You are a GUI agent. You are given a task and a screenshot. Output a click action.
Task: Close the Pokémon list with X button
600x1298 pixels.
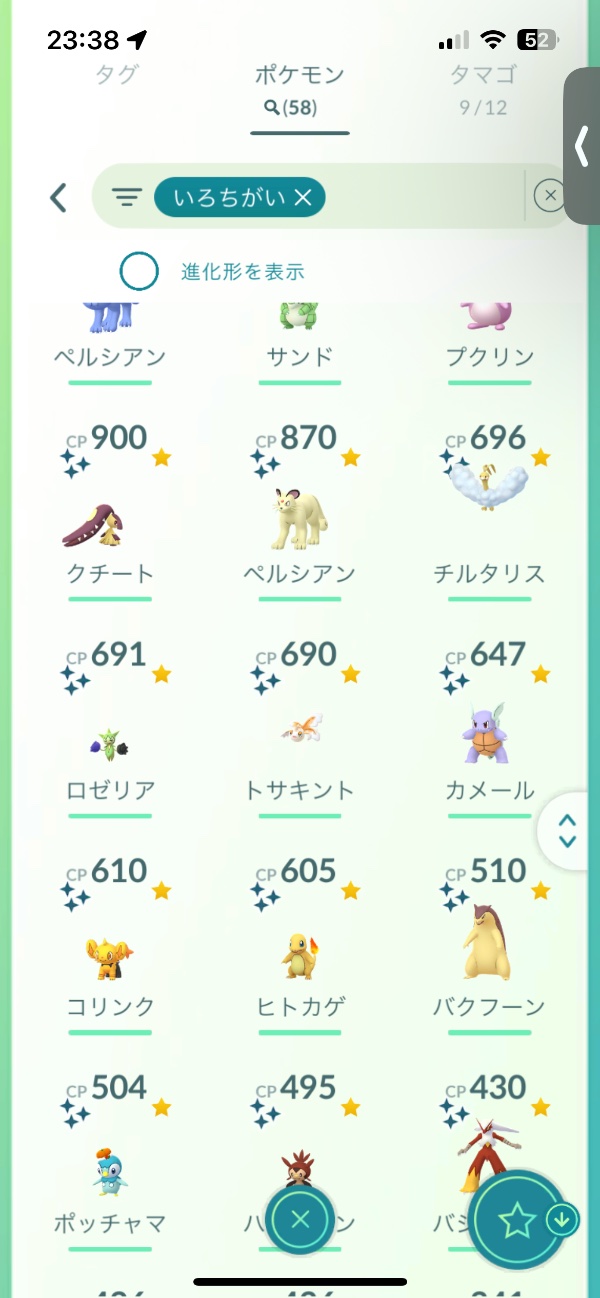click(300, 1219)
